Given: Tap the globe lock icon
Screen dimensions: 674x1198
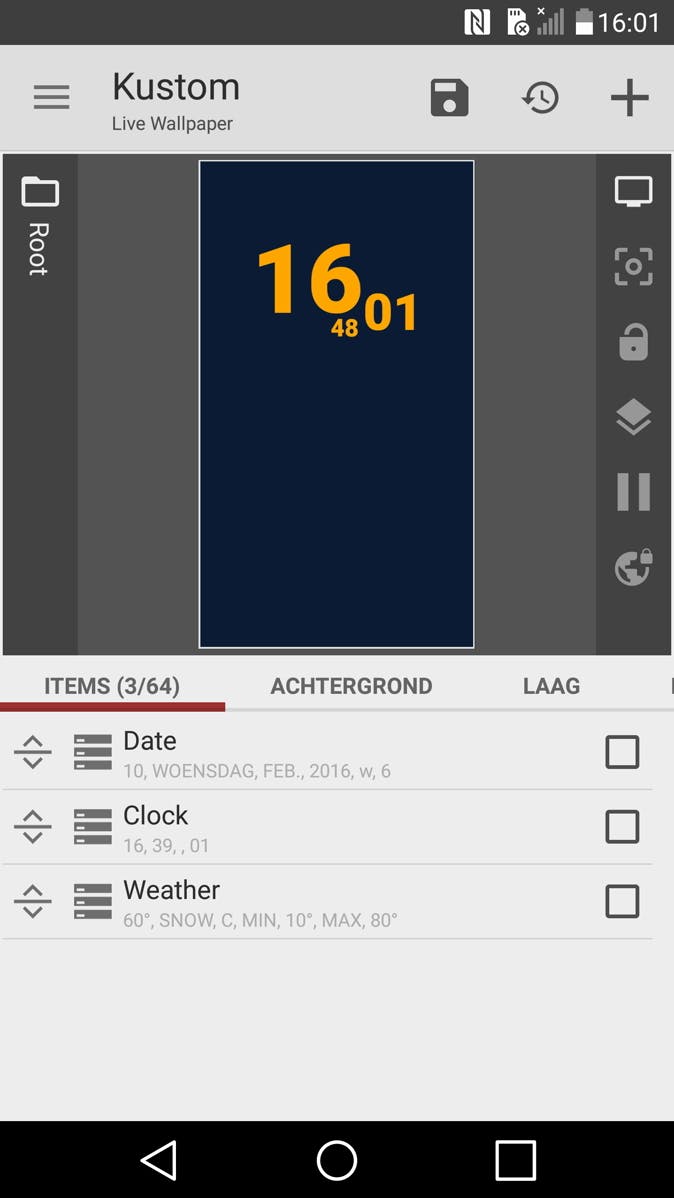Looking at the screenshot, I should tap(633, 567).
